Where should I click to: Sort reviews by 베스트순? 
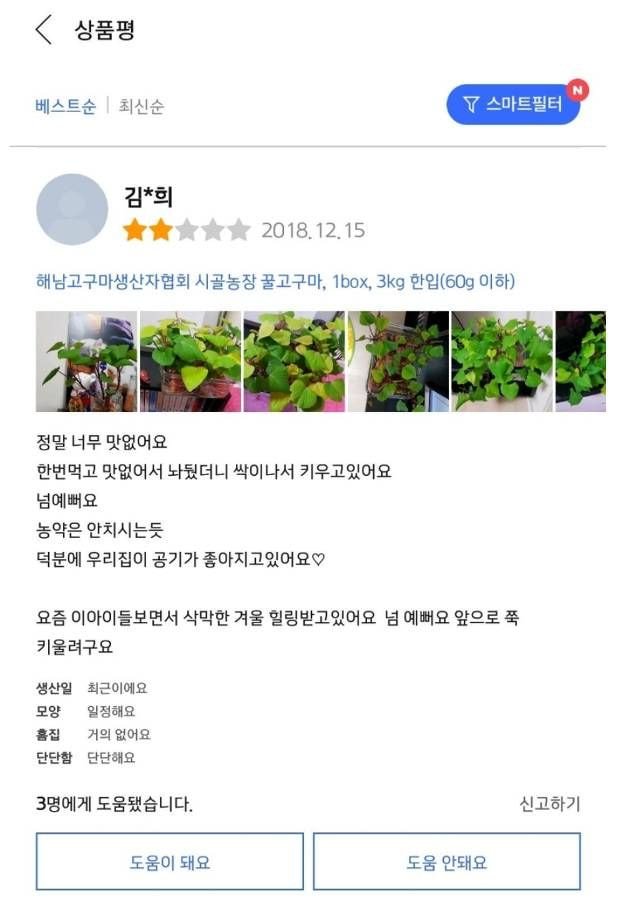point(65,106)
